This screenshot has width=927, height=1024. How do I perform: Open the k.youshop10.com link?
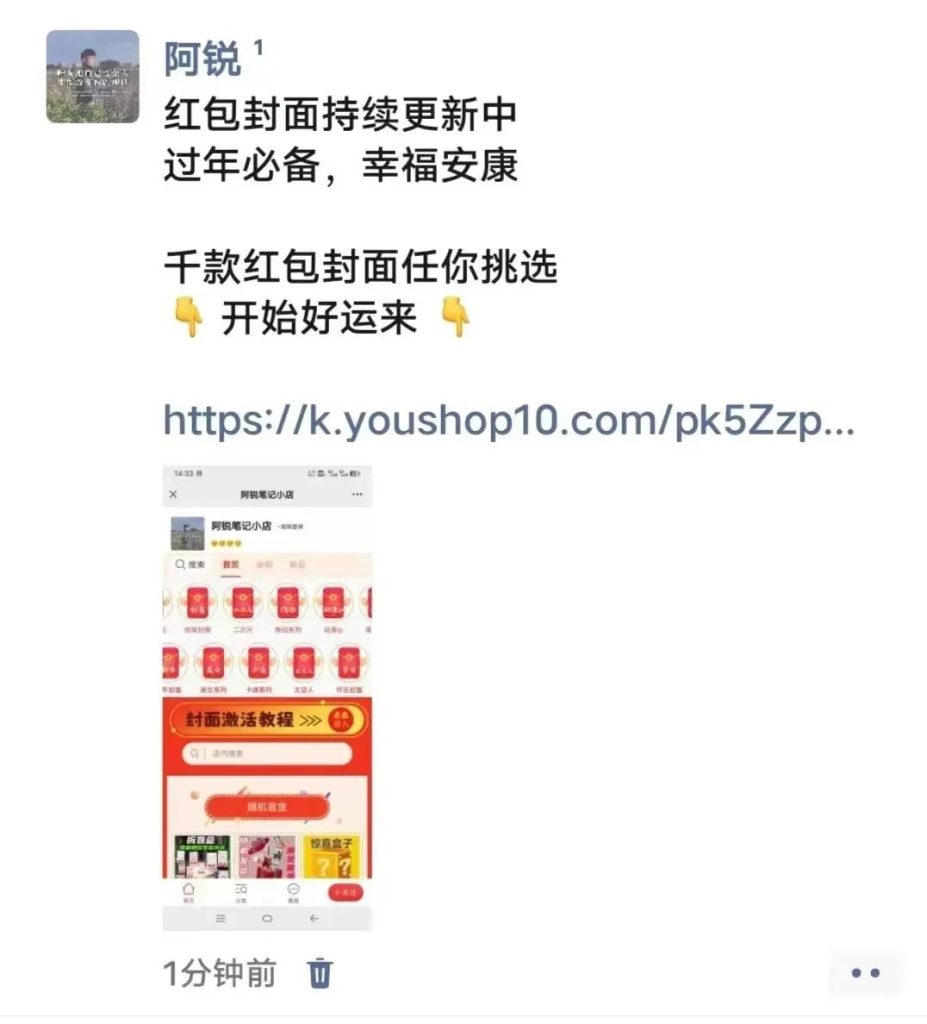pos(508,421)
